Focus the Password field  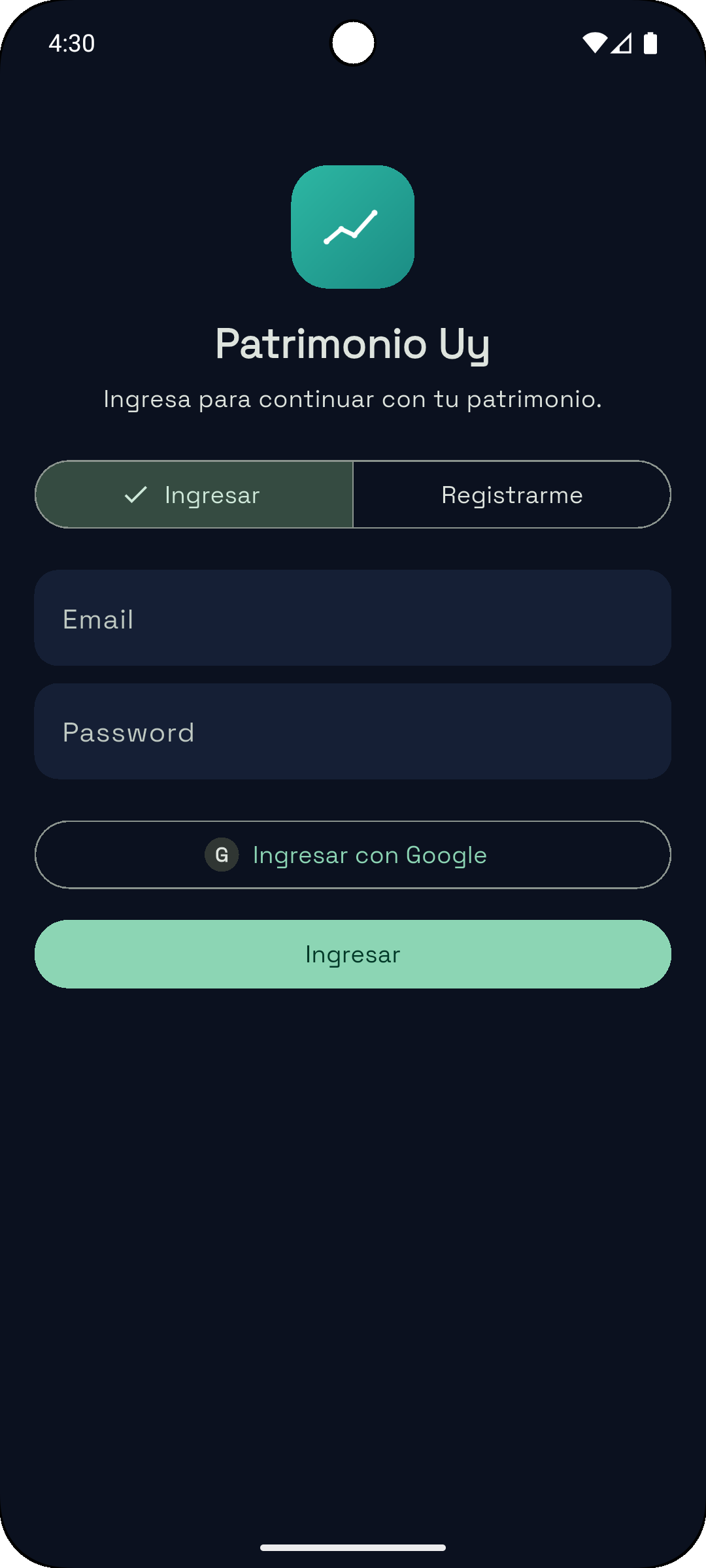pos(353,730)
